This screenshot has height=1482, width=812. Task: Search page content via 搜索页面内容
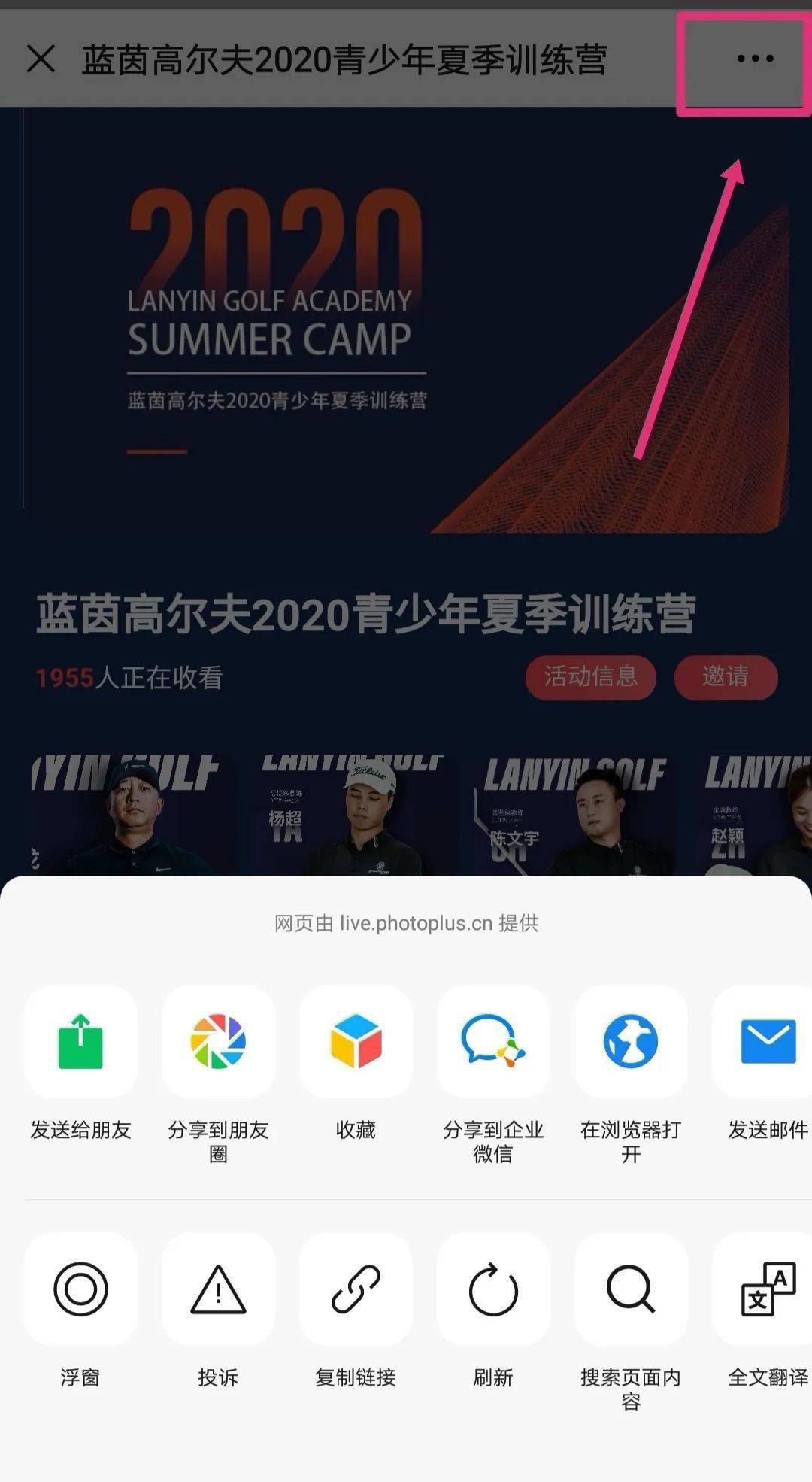(x=631, y=1289)
